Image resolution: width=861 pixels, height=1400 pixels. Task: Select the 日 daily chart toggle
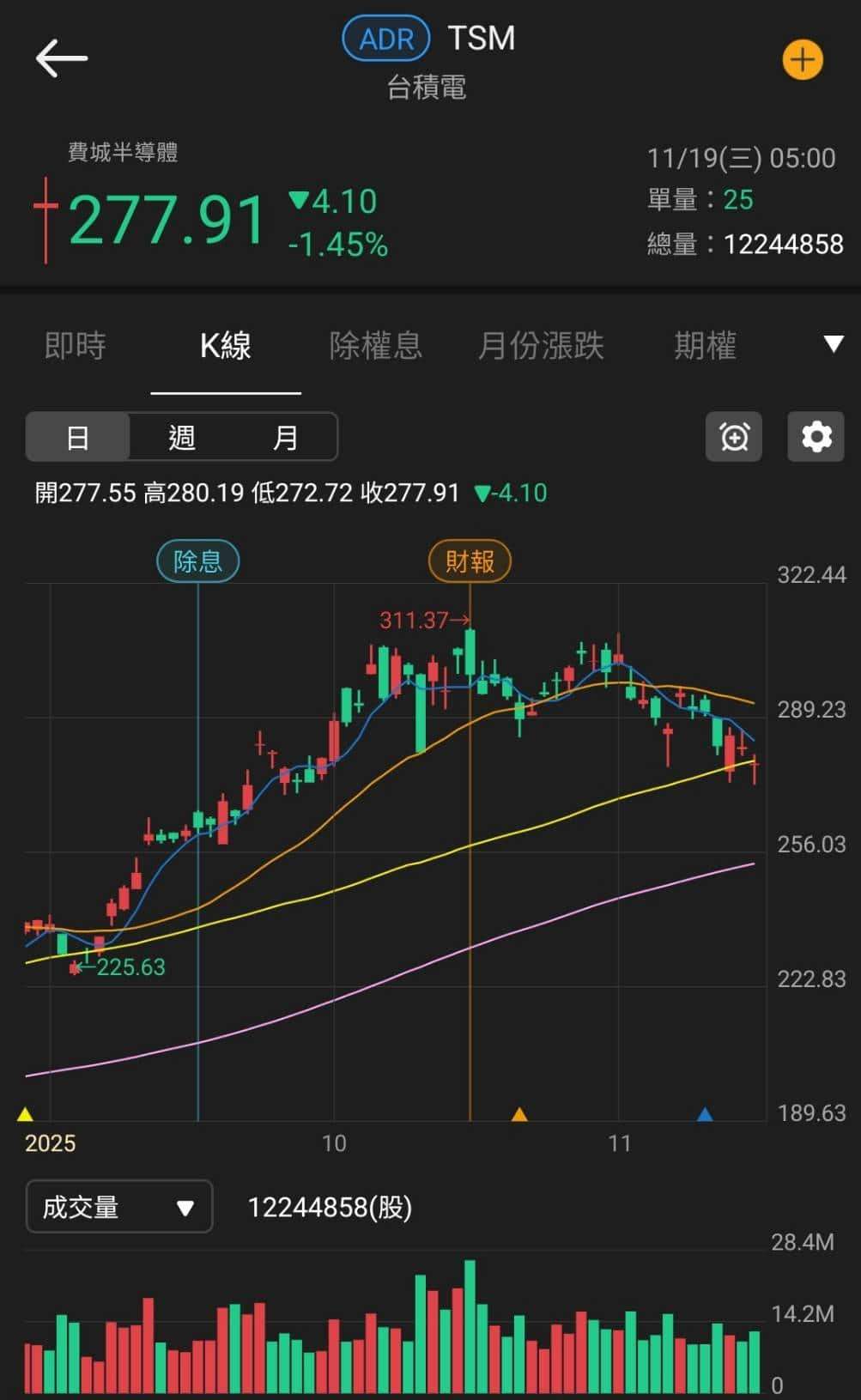click(78, 437)
